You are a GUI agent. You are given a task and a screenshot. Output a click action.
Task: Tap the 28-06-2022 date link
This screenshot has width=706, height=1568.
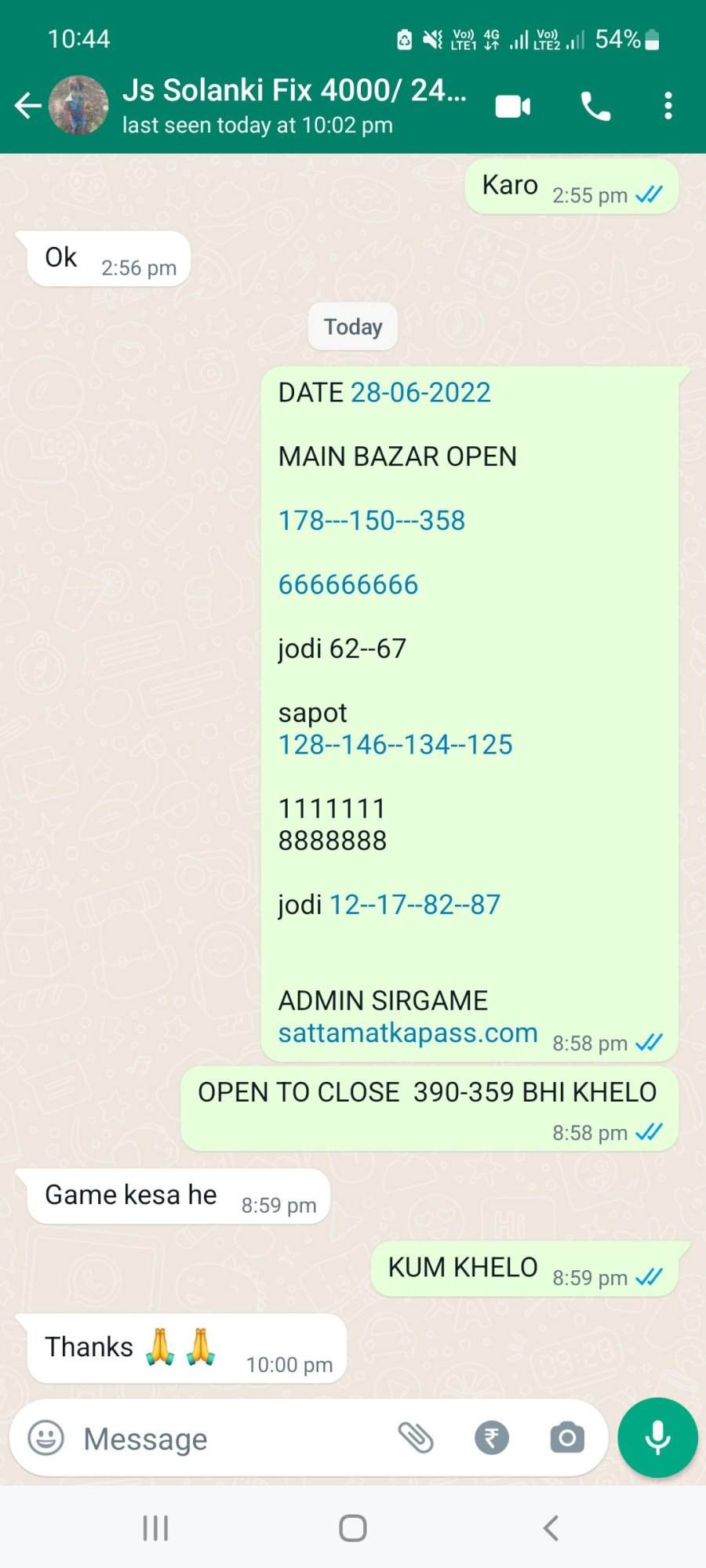420,392
